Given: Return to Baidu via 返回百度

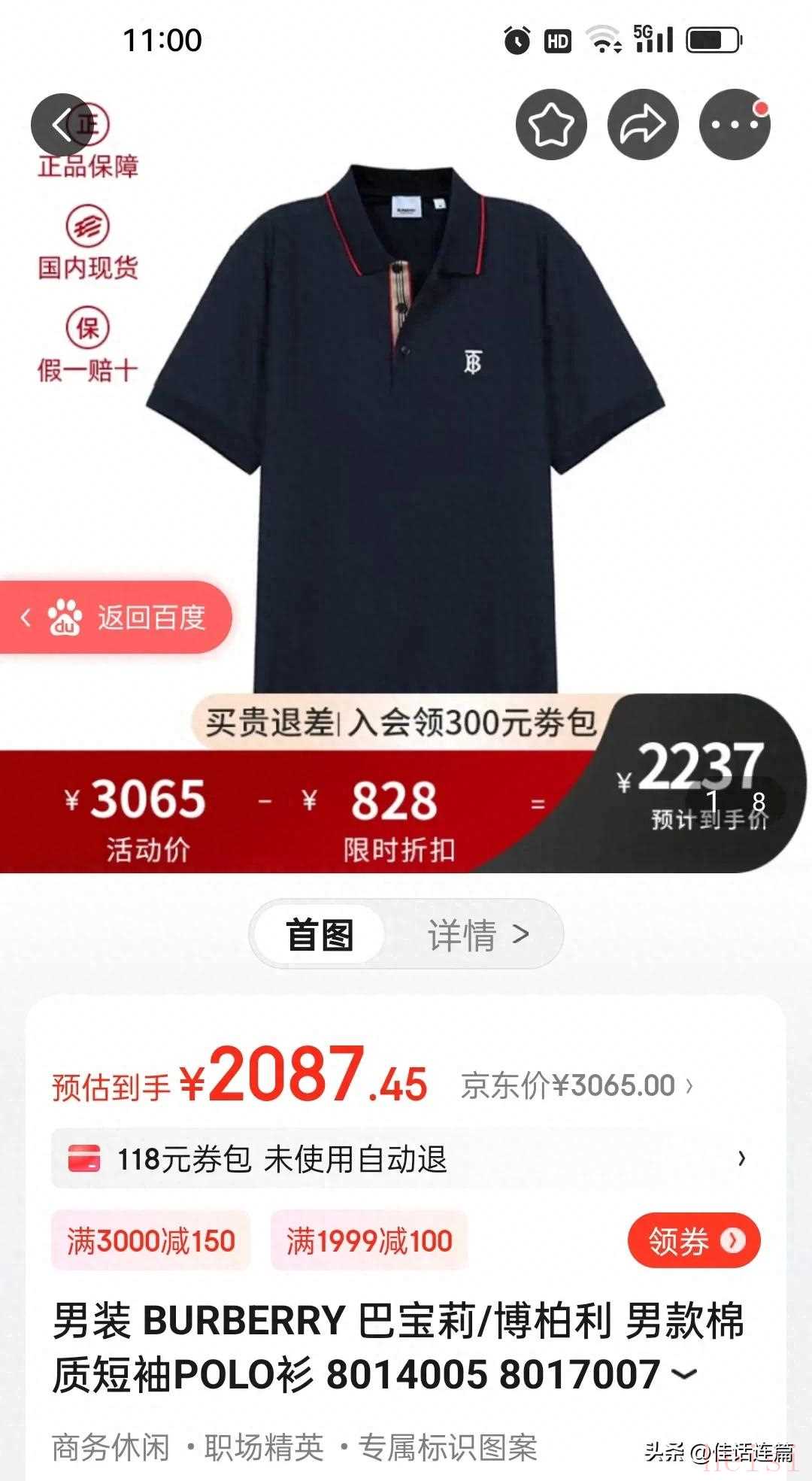Looking at the screenshot, I should click(x=117, y=618).
